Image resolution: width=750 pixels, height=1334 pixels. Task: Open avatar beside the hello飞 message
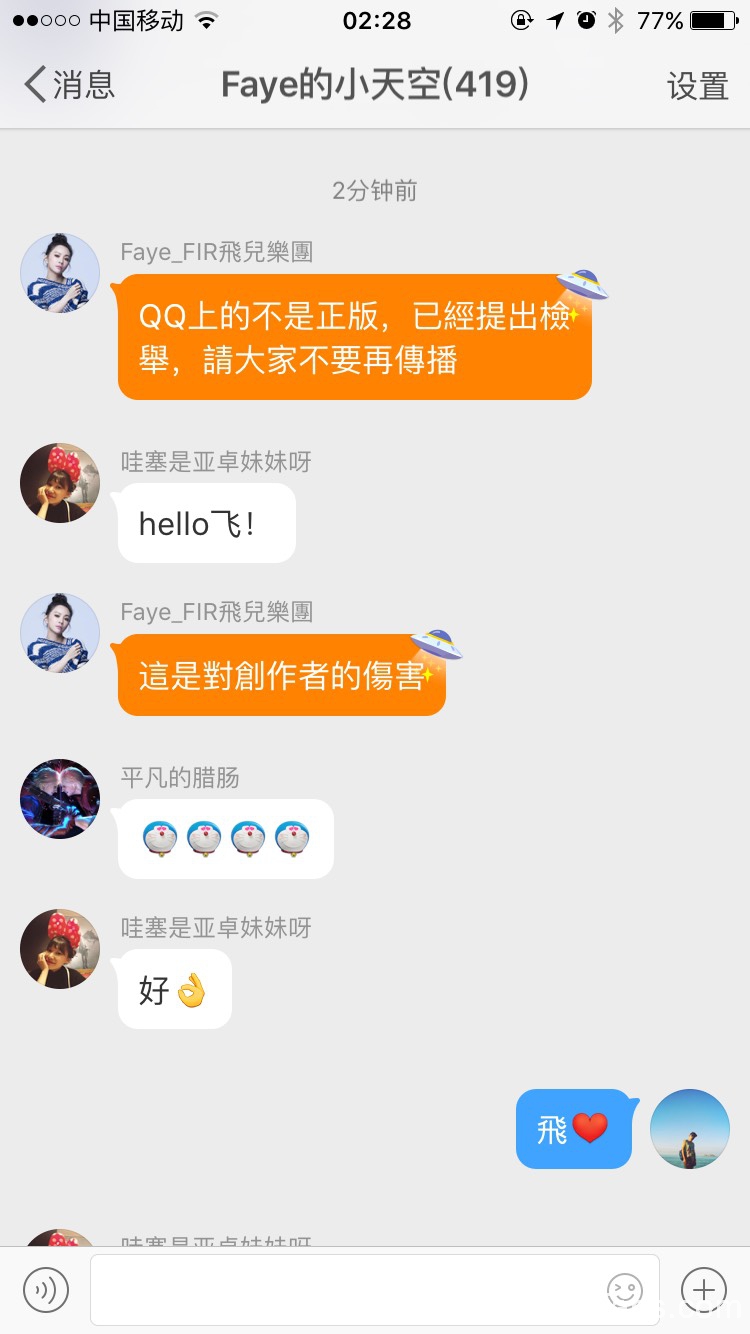tap(60, 483)
